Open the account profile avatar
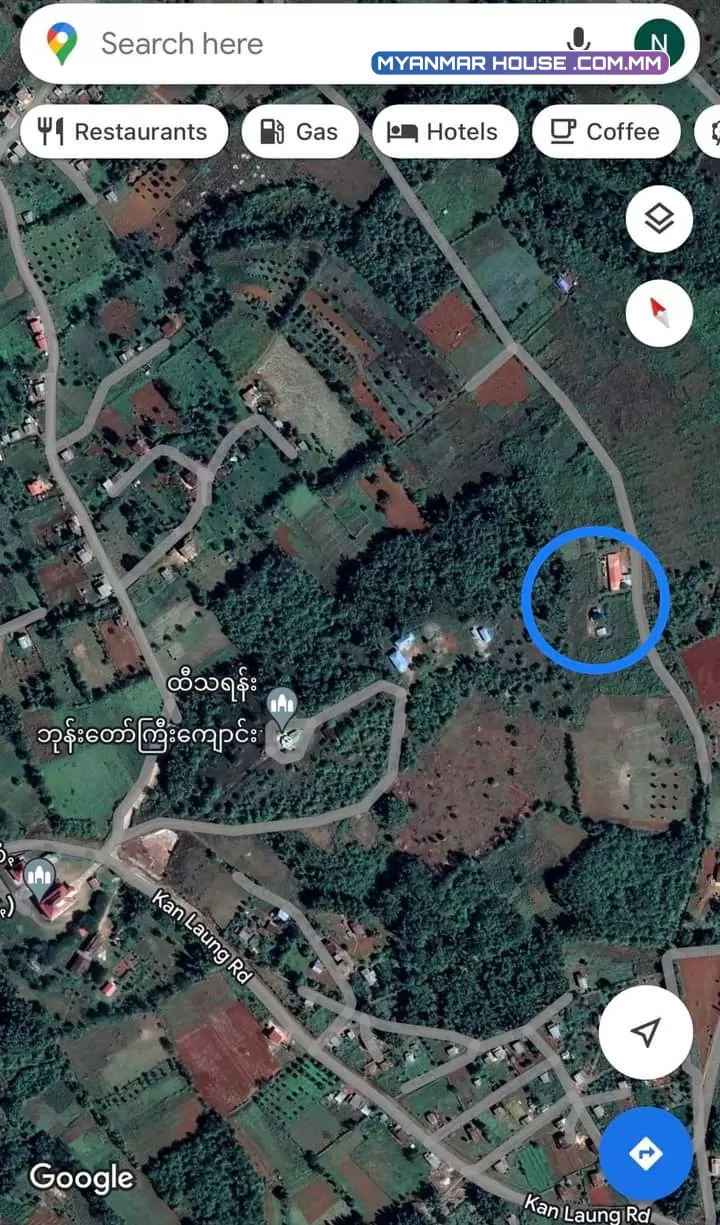This screenshot has width=720, height=1225. (660, 44)
